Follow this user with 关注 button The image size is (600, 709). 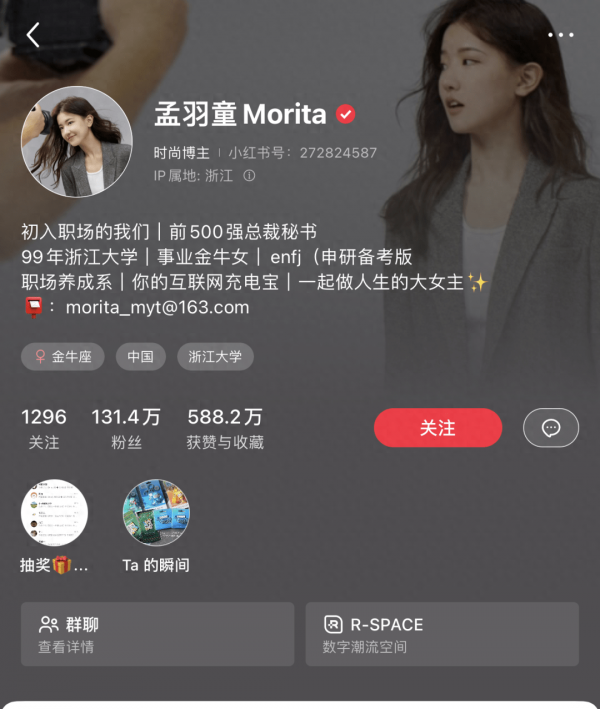point(438,427)
